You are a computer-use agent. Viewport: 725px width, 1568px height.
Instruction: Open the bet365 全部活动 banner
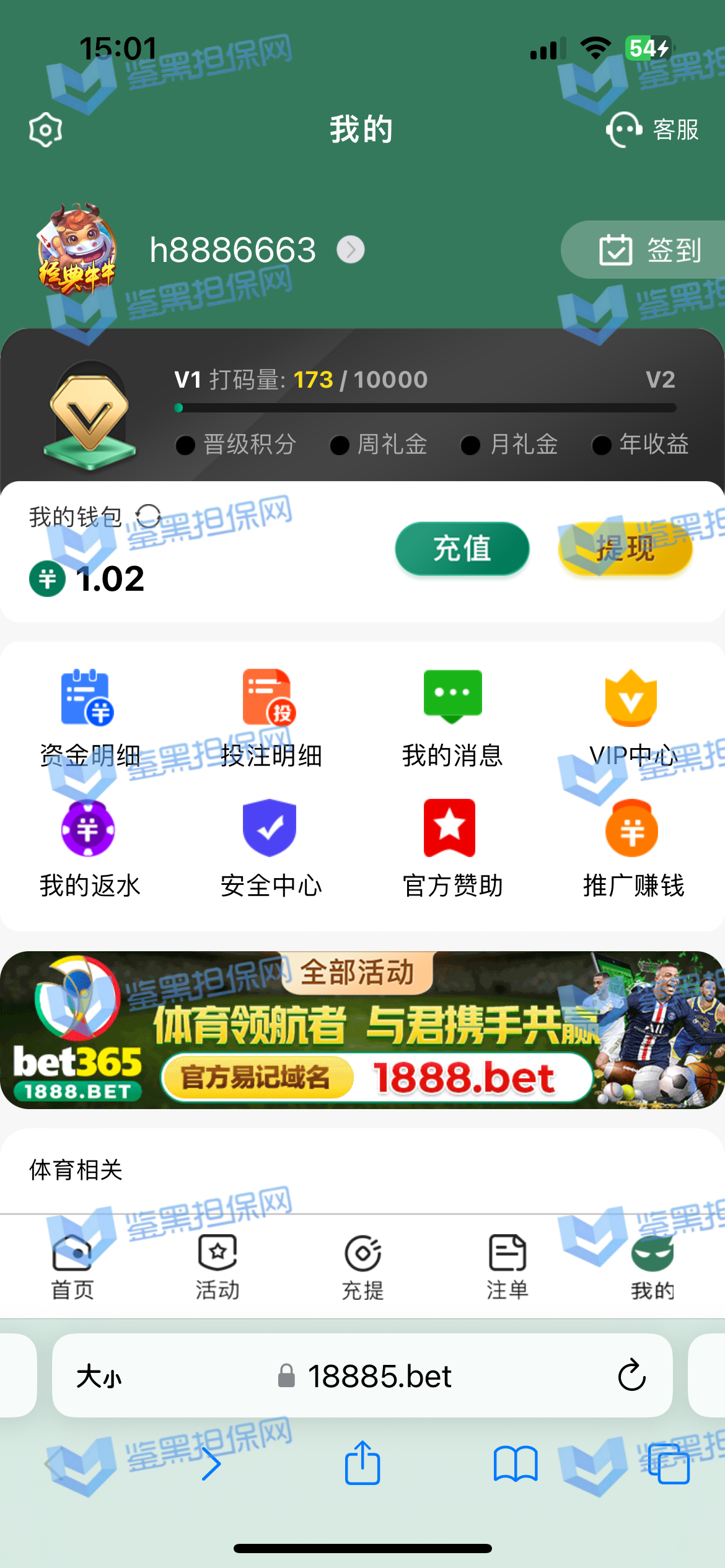(x=362, y=1029)
